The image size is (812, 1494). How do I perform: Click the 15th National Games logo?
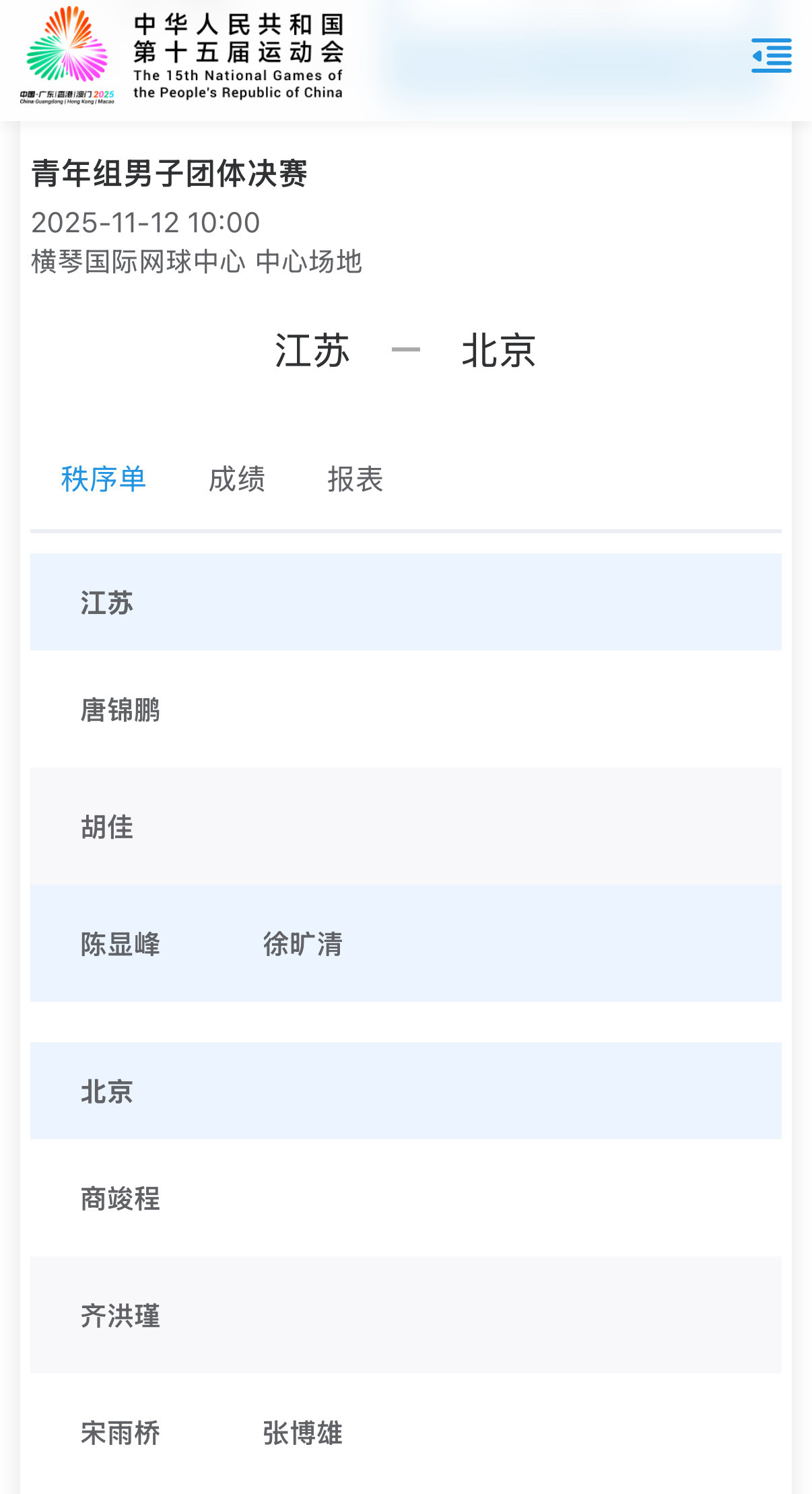click(182, 57)
